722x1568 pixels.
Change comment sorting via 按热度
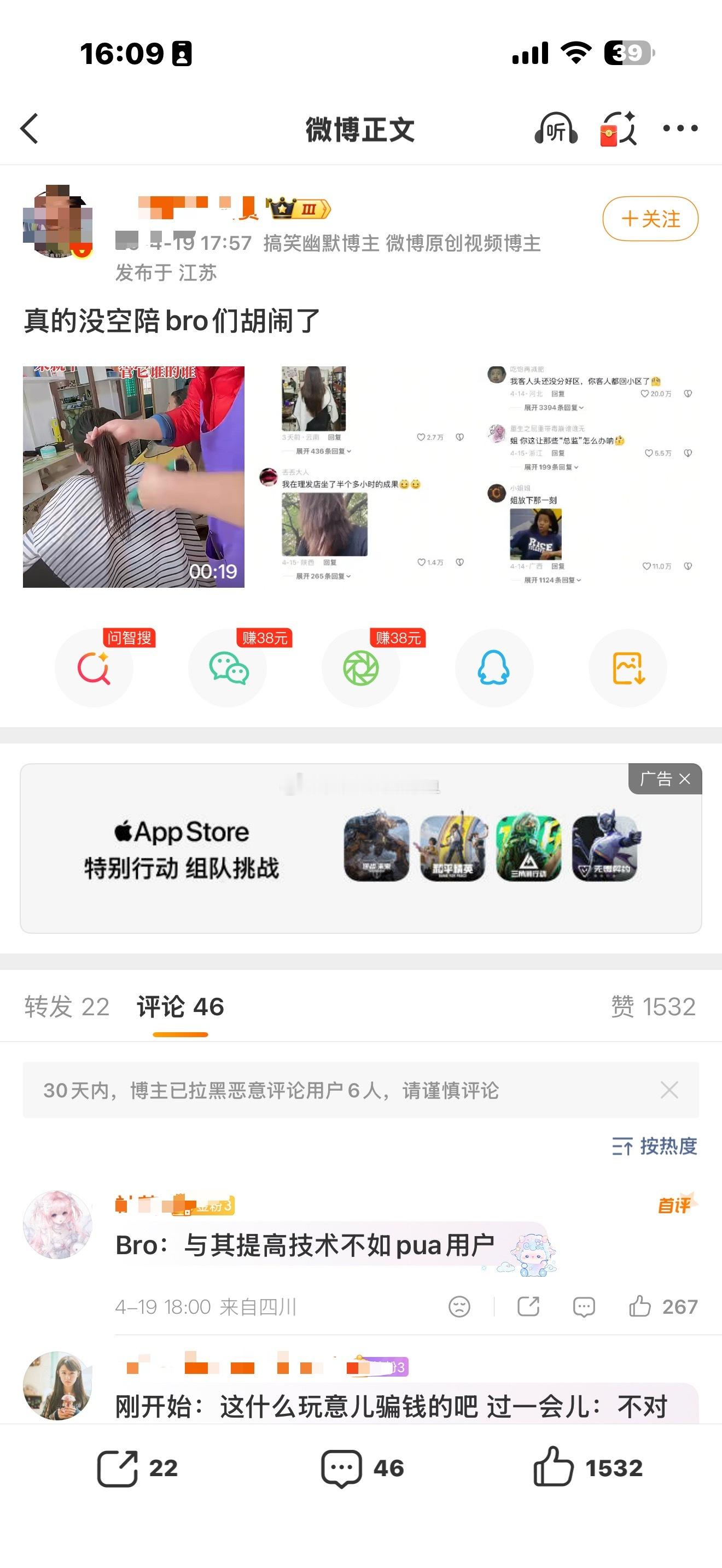654,1146
